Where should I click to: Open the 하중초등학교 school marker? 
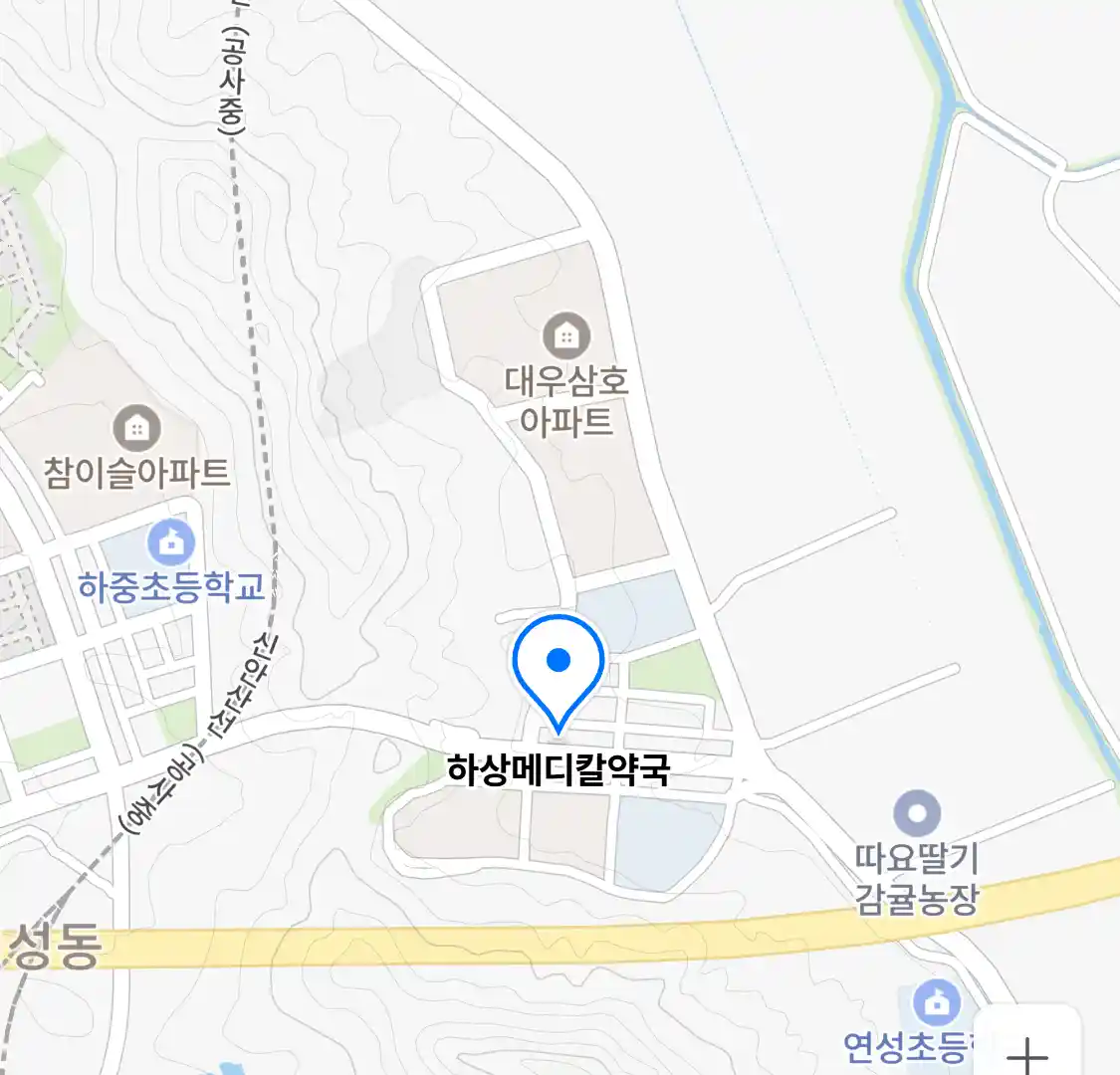click(x=171, y=543)
